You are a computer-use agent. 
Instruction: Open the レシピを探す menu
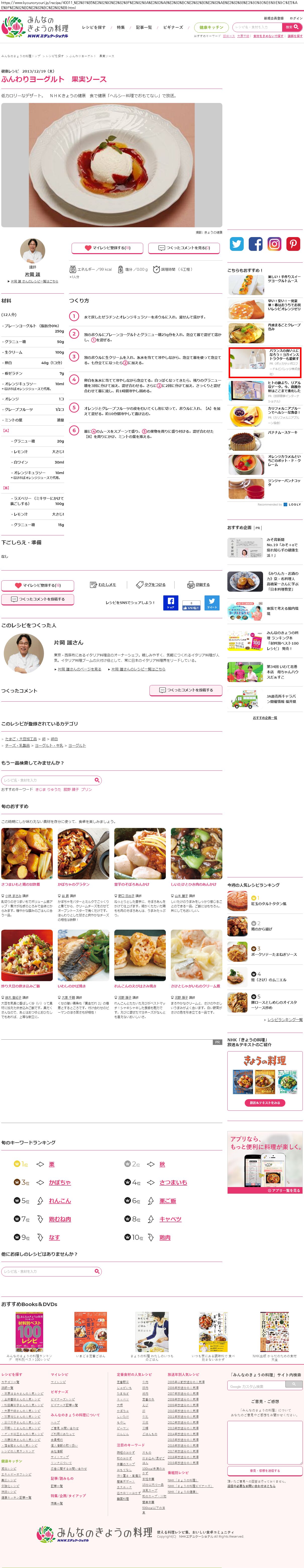tap(93, 27)
